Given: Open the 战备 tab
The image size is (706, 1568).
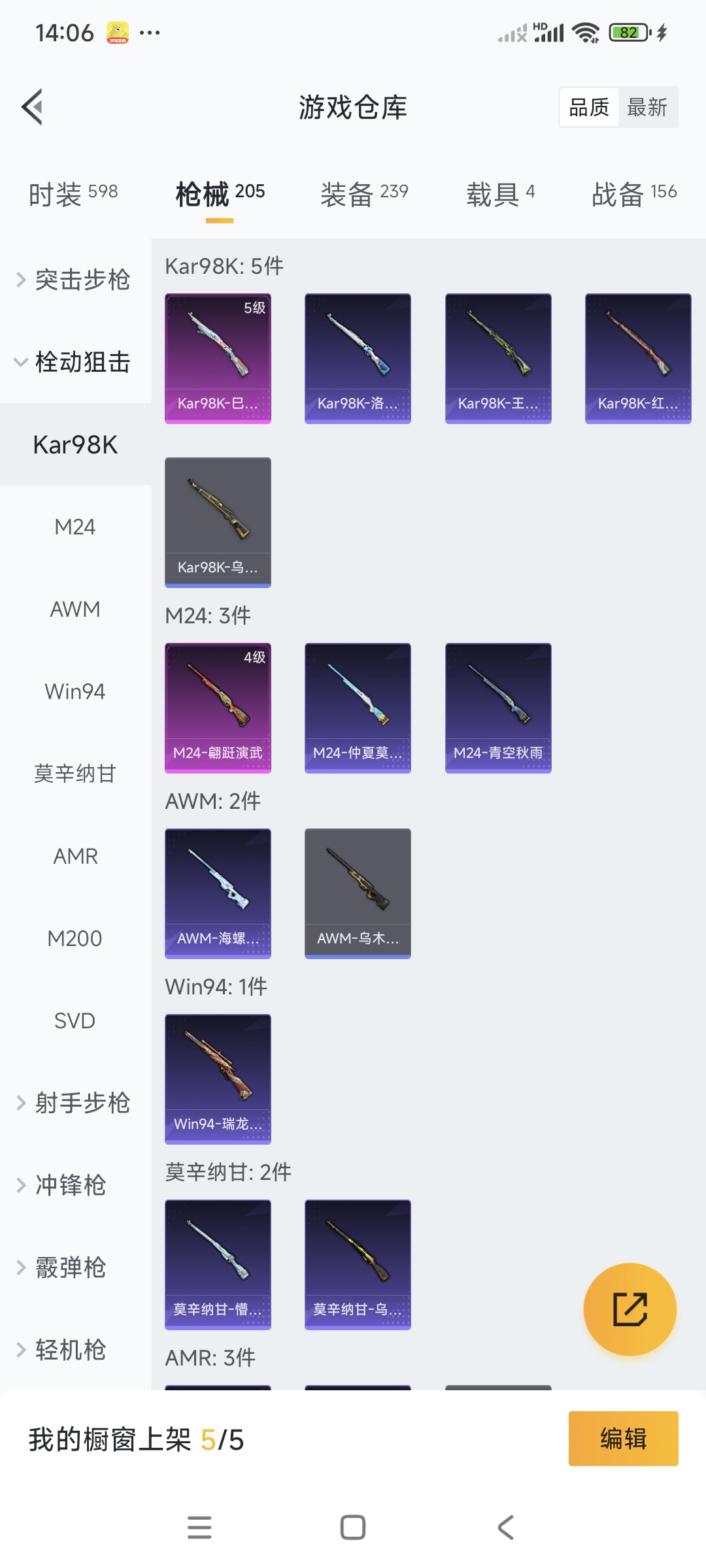Looking at the screenshot, I should (x=633, y=193).
